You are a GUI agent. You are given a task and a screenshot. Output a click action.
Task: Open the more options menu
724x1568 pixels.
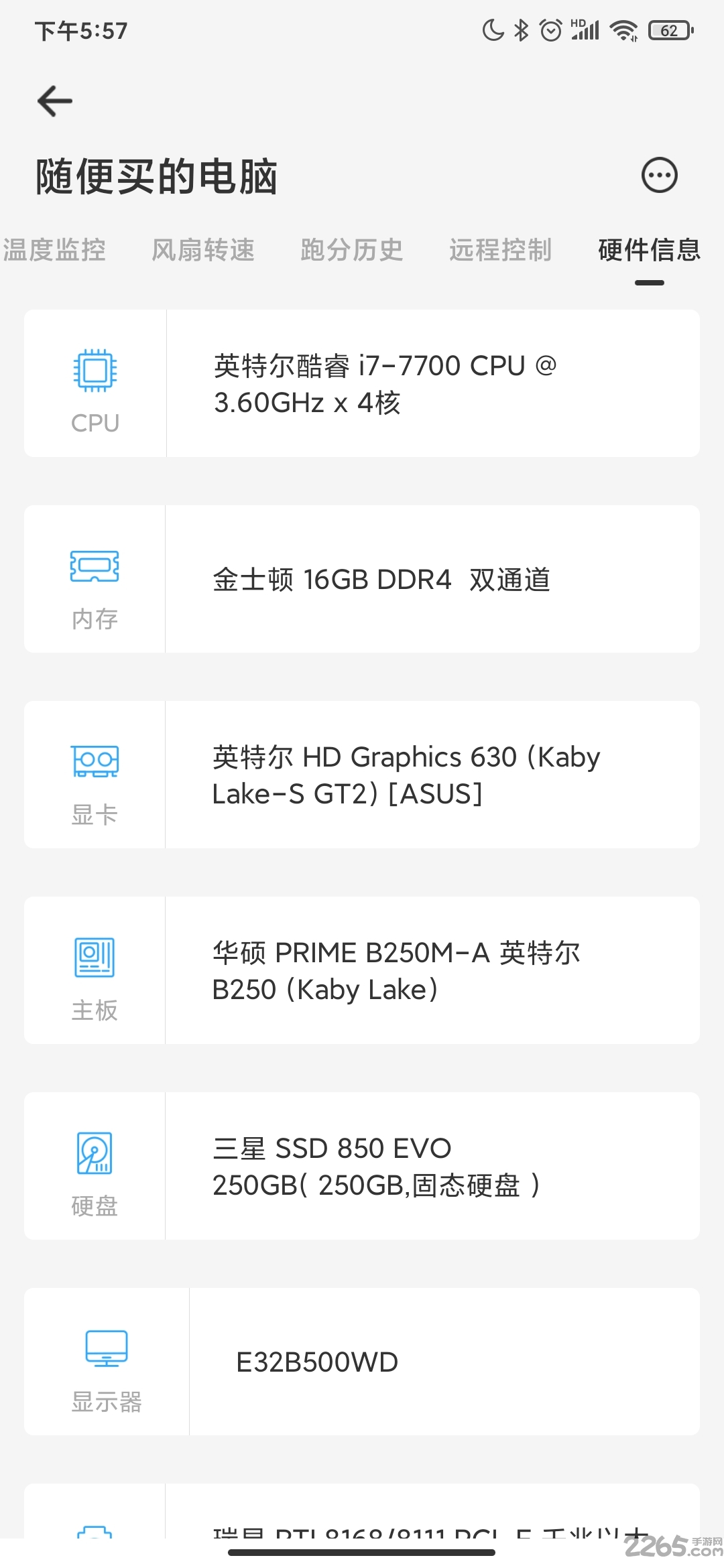pos(659,176)
